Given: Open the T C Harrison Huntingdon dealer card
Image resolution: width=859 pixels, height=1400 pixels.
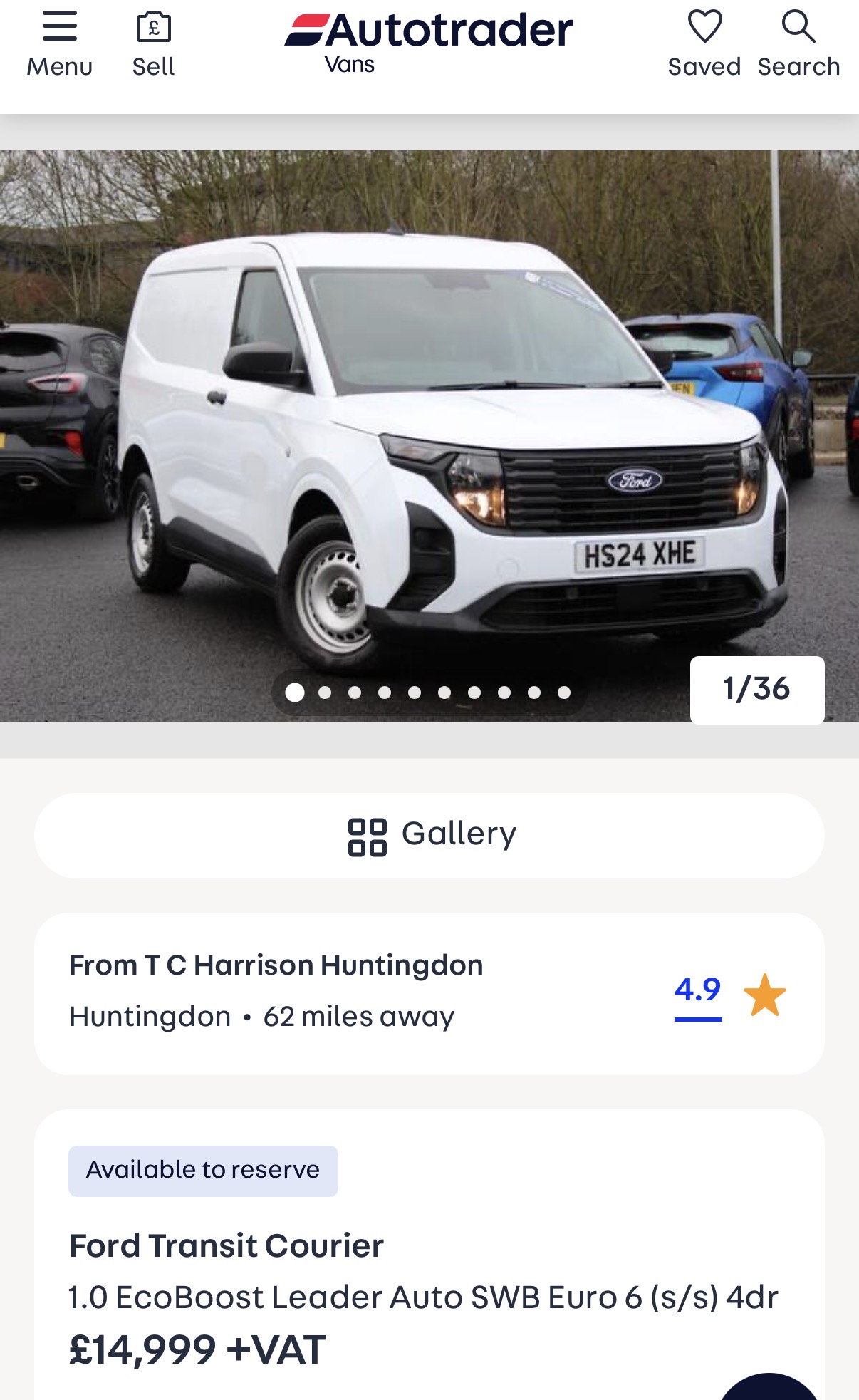Looking at the screenshot, I should [x=429, y=993].
